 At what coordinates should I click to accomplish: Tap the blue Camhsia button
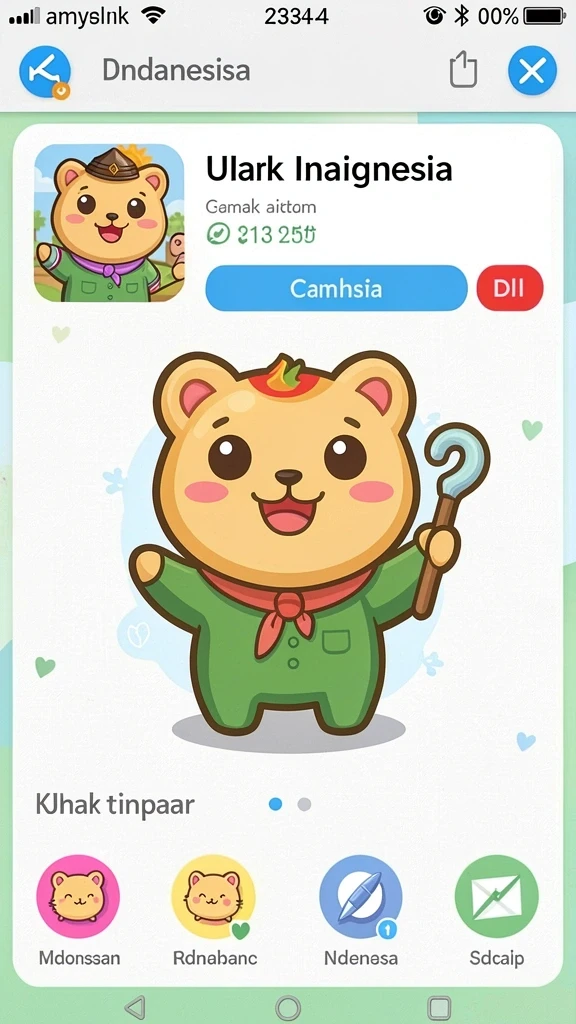point(336,288)
